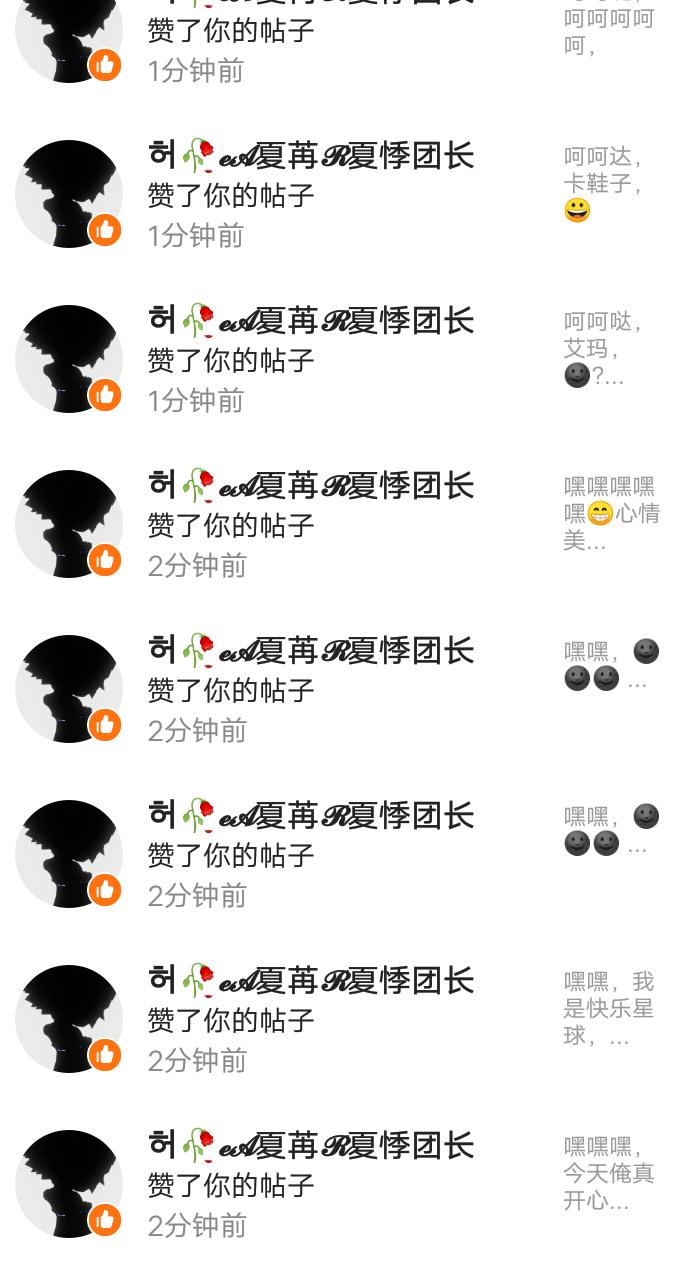684x1279 pixels.
Task: Open the like notification for post "呵呵达，卡鞋子"
Action: coord(310,195)
